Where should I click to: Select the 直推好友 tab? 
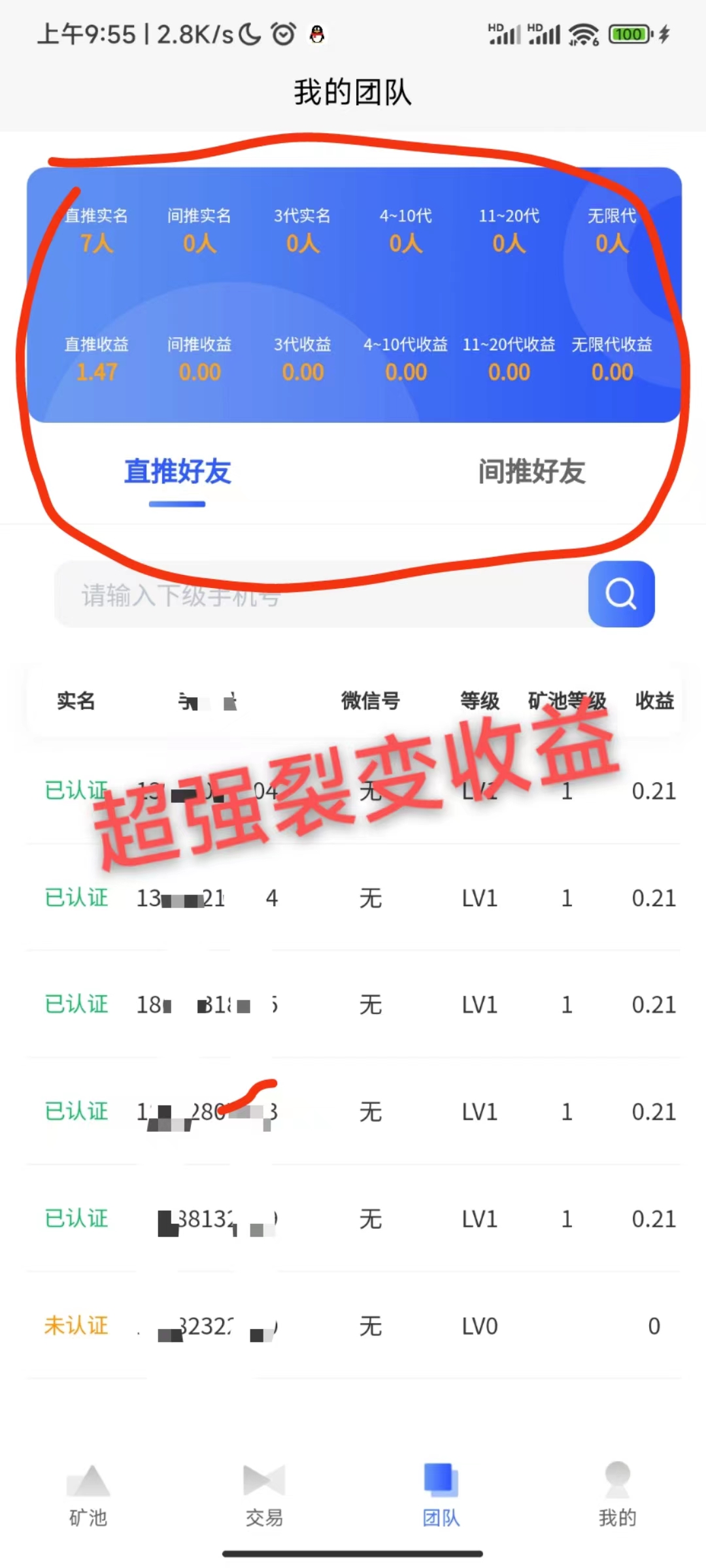tap(177, 472)
